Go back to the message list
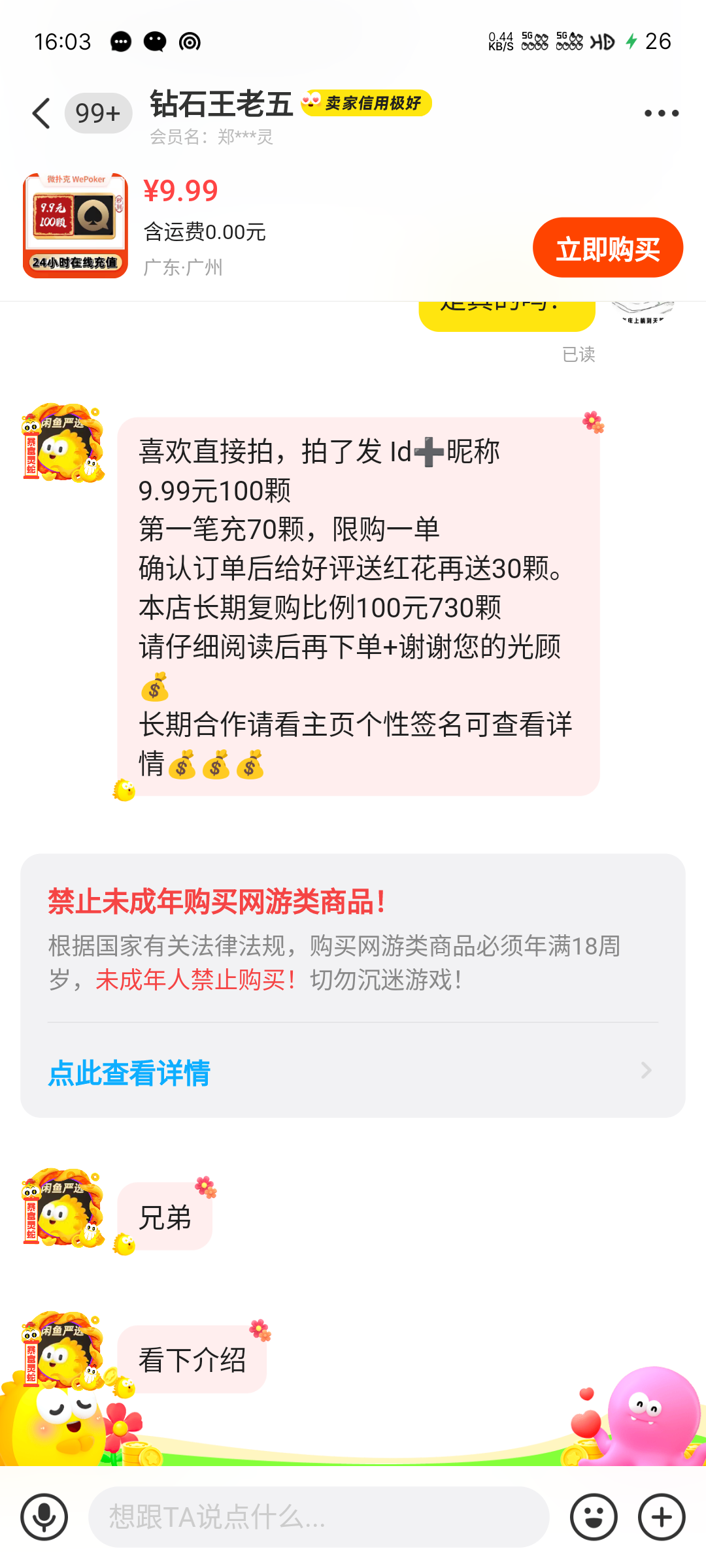 [x=42, y=114]
